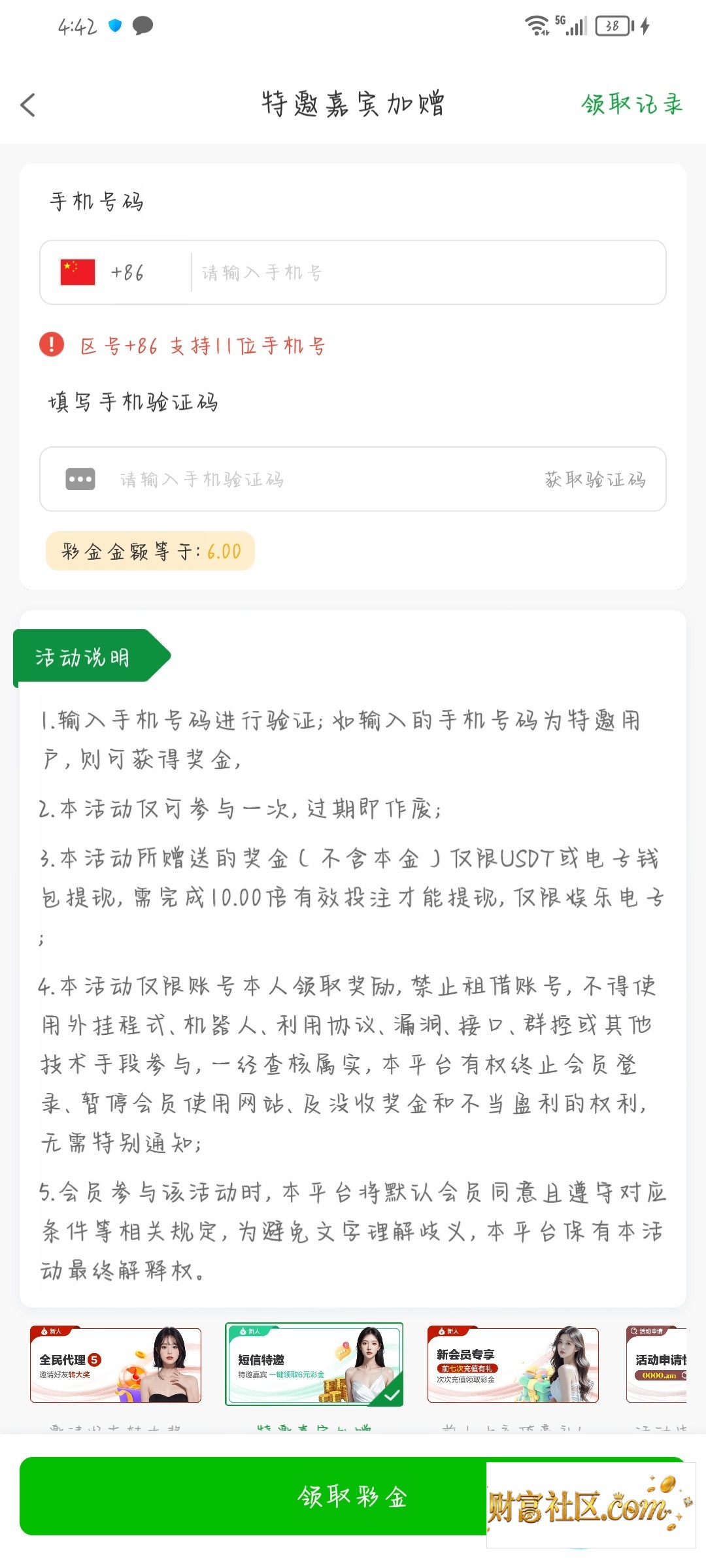
Task: Select the 短信特邀 promotion card
Action: 314,1365
